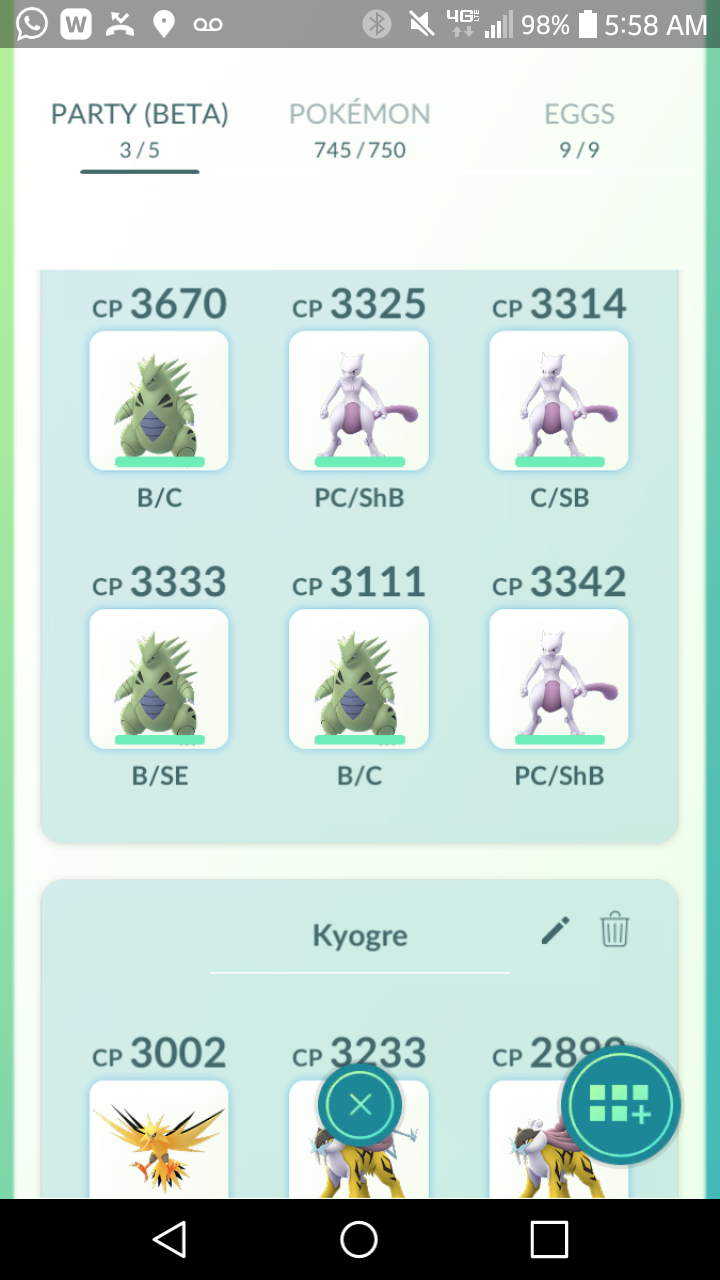
Task: Switch to the Pokémon tab
Action: point(359,130)
